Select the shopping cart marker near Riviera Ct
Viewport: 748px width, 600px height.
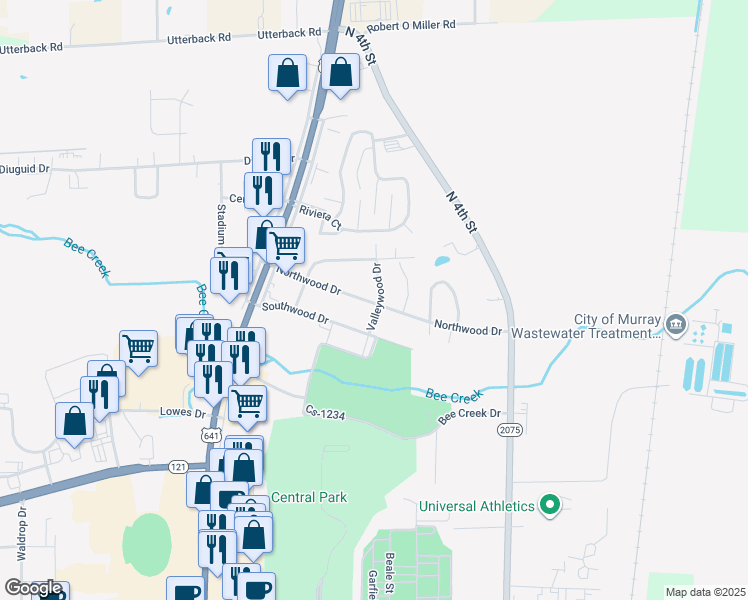point(286,244)
